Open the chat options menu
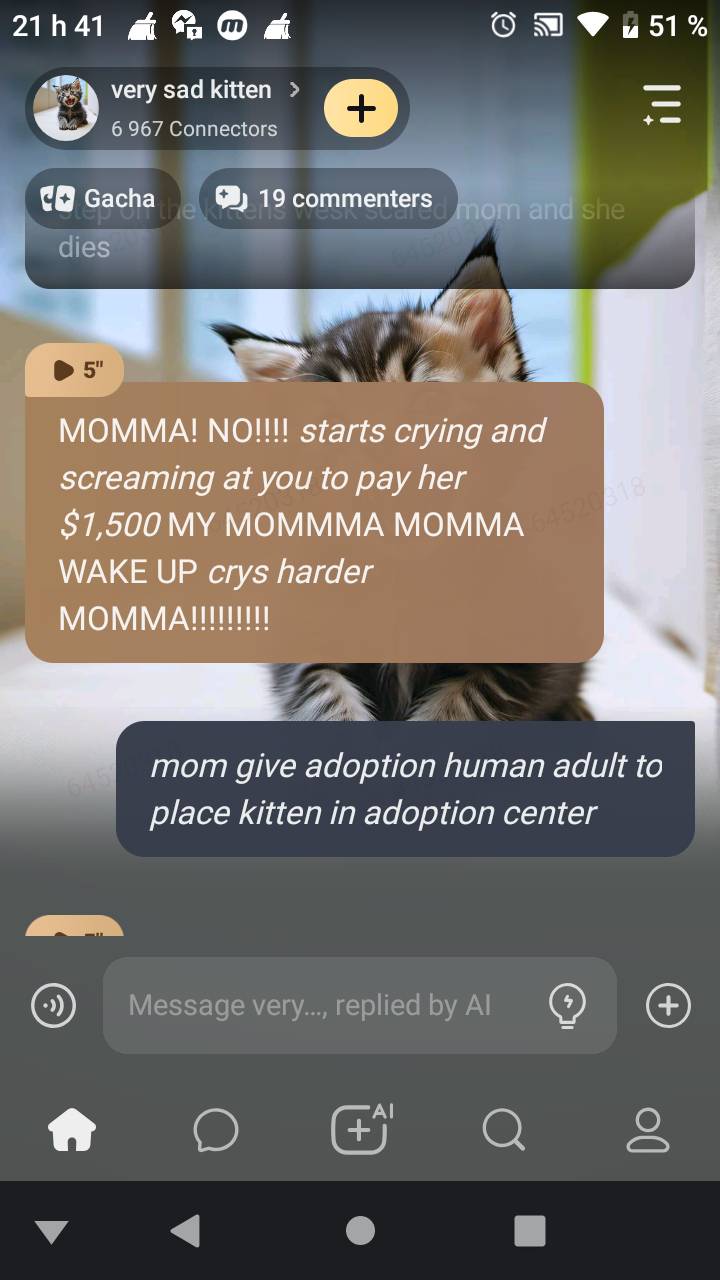Viewport: 720px width, 1280px height. [661, 105]
